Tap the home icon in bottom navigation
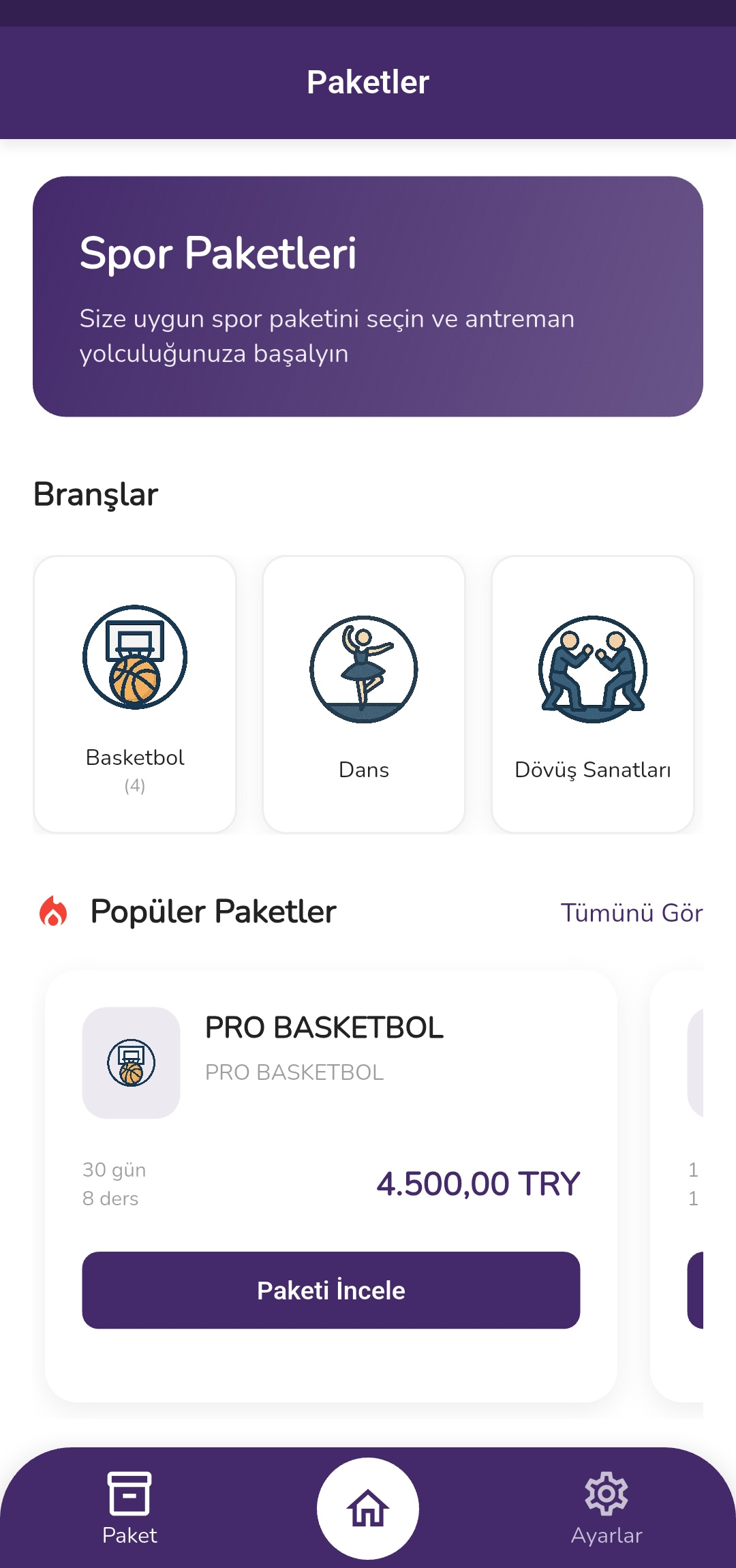This screenshot has width=736, height=1568. [368, 1508]
